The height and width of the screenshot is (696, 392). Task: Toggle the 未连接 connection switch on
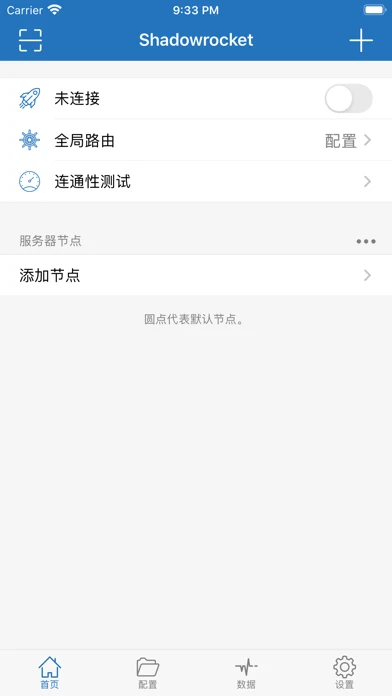click(348, 99)
